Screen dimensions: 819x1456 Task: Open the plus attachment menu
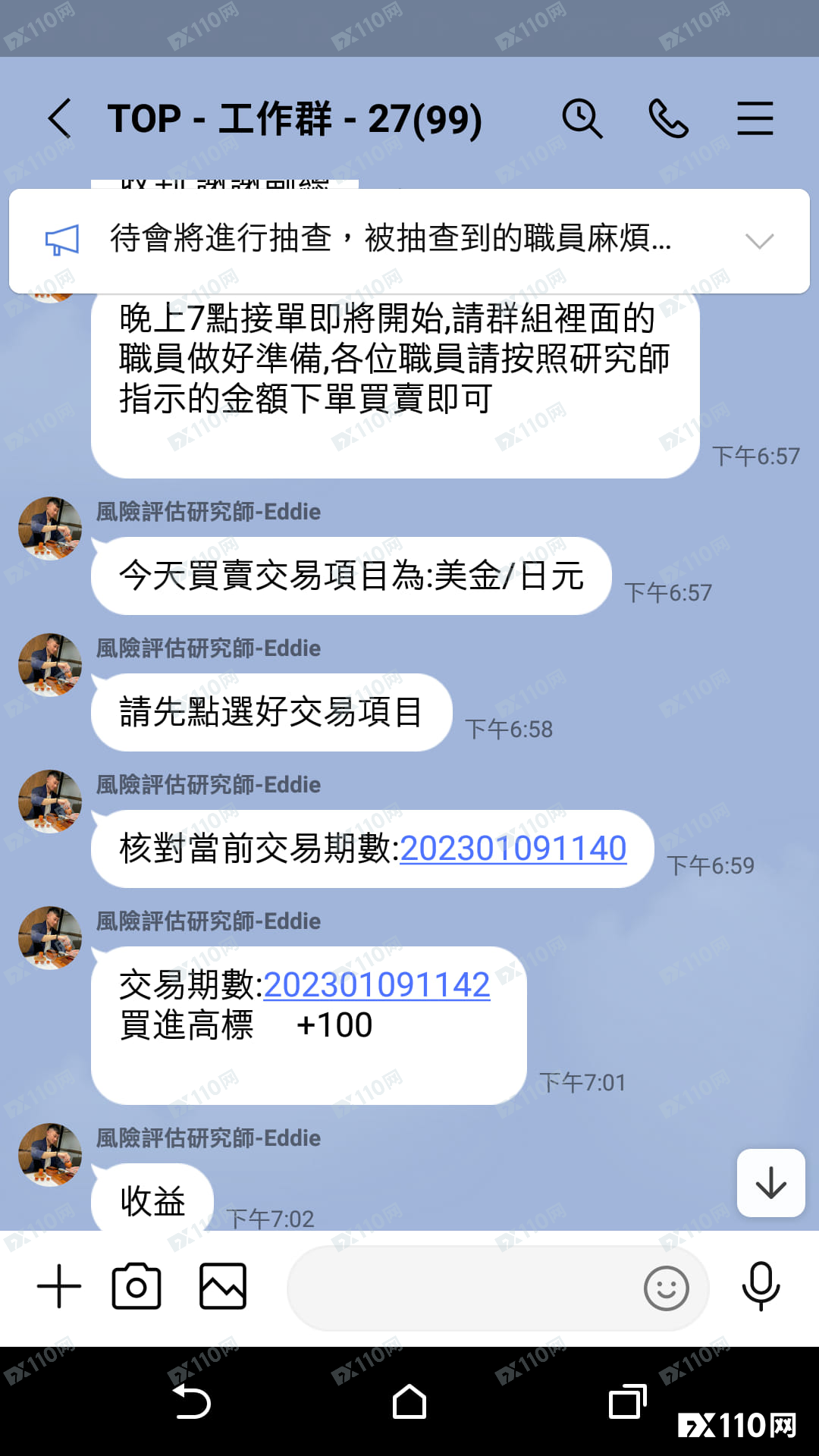(59, 1286)
